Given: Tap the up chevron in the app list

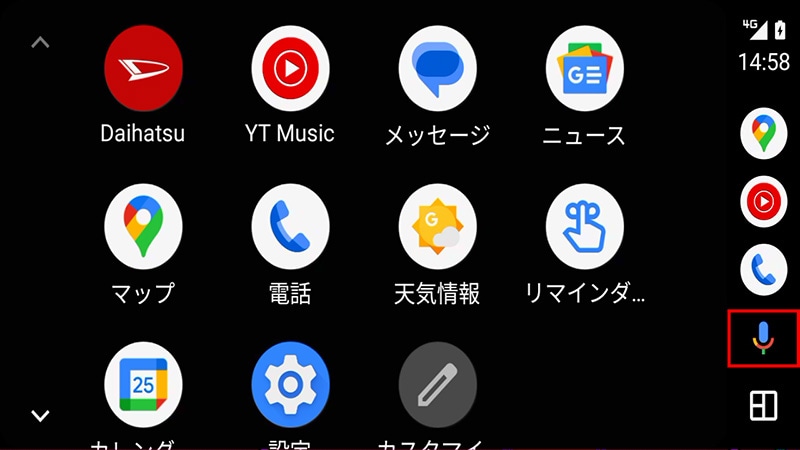Looking at the screenshot, I should 40,43.
